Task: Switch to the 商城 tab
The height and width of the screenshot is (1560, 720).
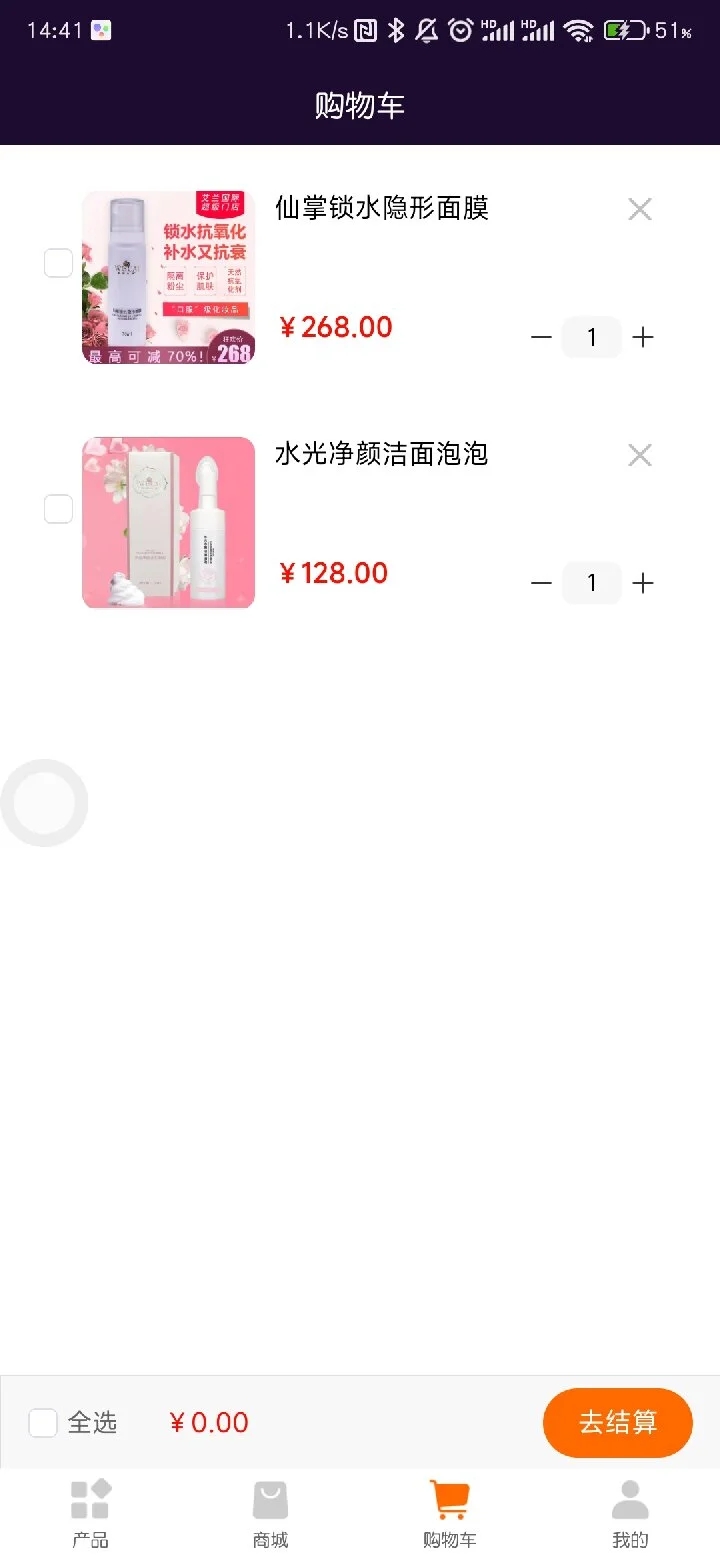Action: [270, 1513]
